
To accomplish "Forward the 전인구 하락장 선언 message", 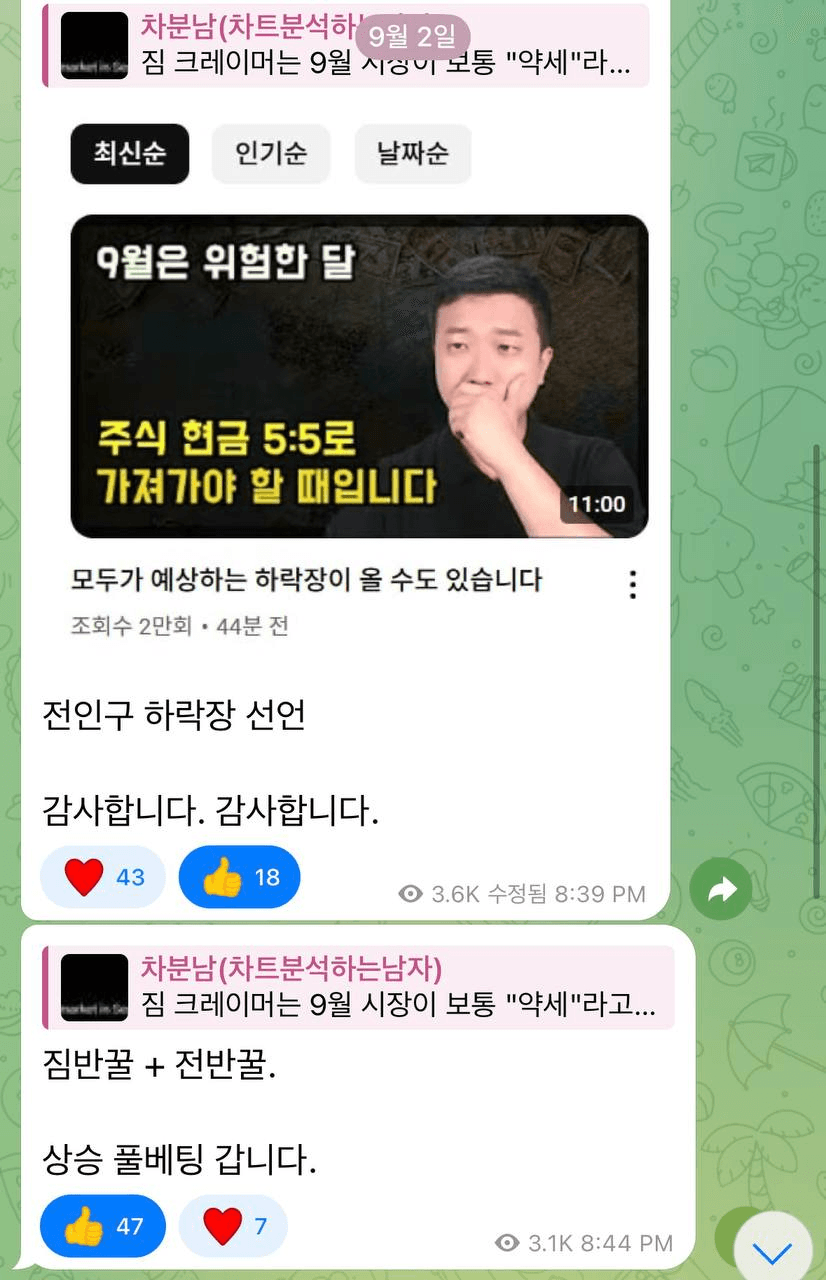I will coord(721,889).
